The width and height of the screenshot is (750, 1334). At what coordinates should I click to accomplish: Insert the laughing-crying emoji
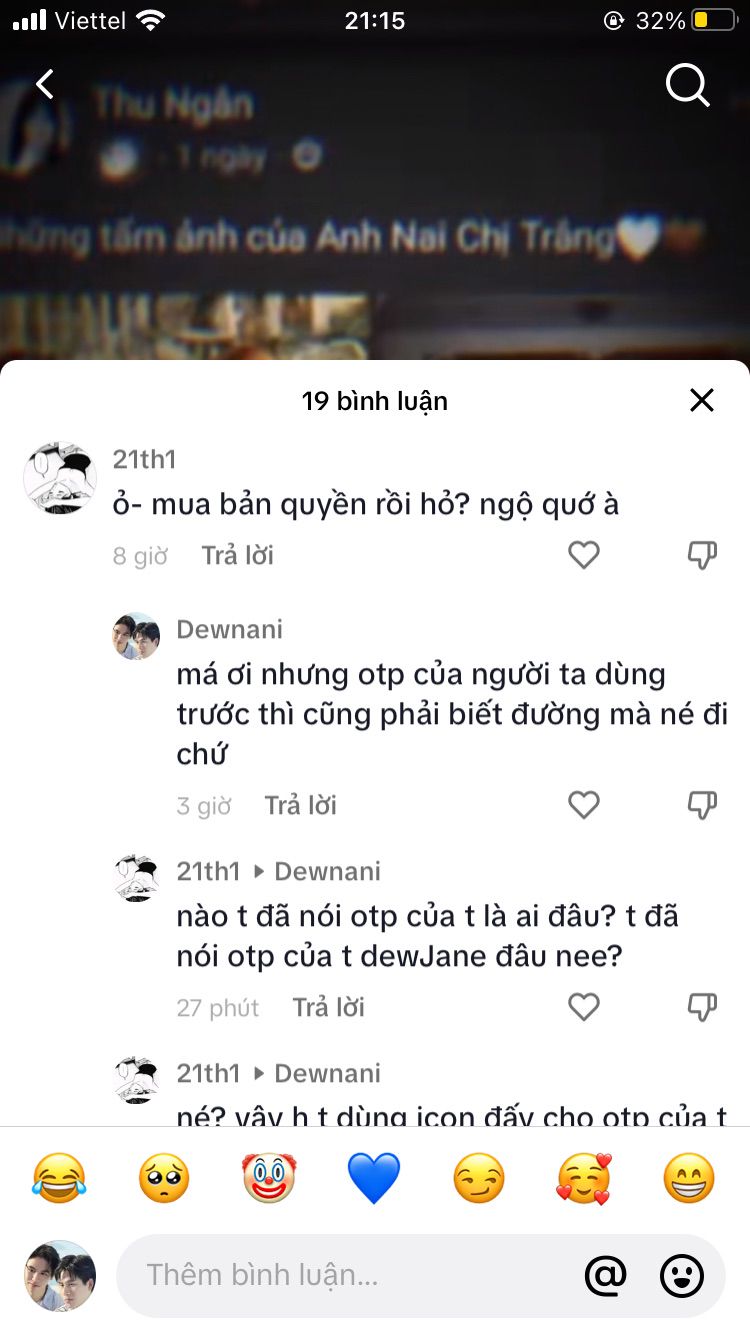click(60, 1178)
